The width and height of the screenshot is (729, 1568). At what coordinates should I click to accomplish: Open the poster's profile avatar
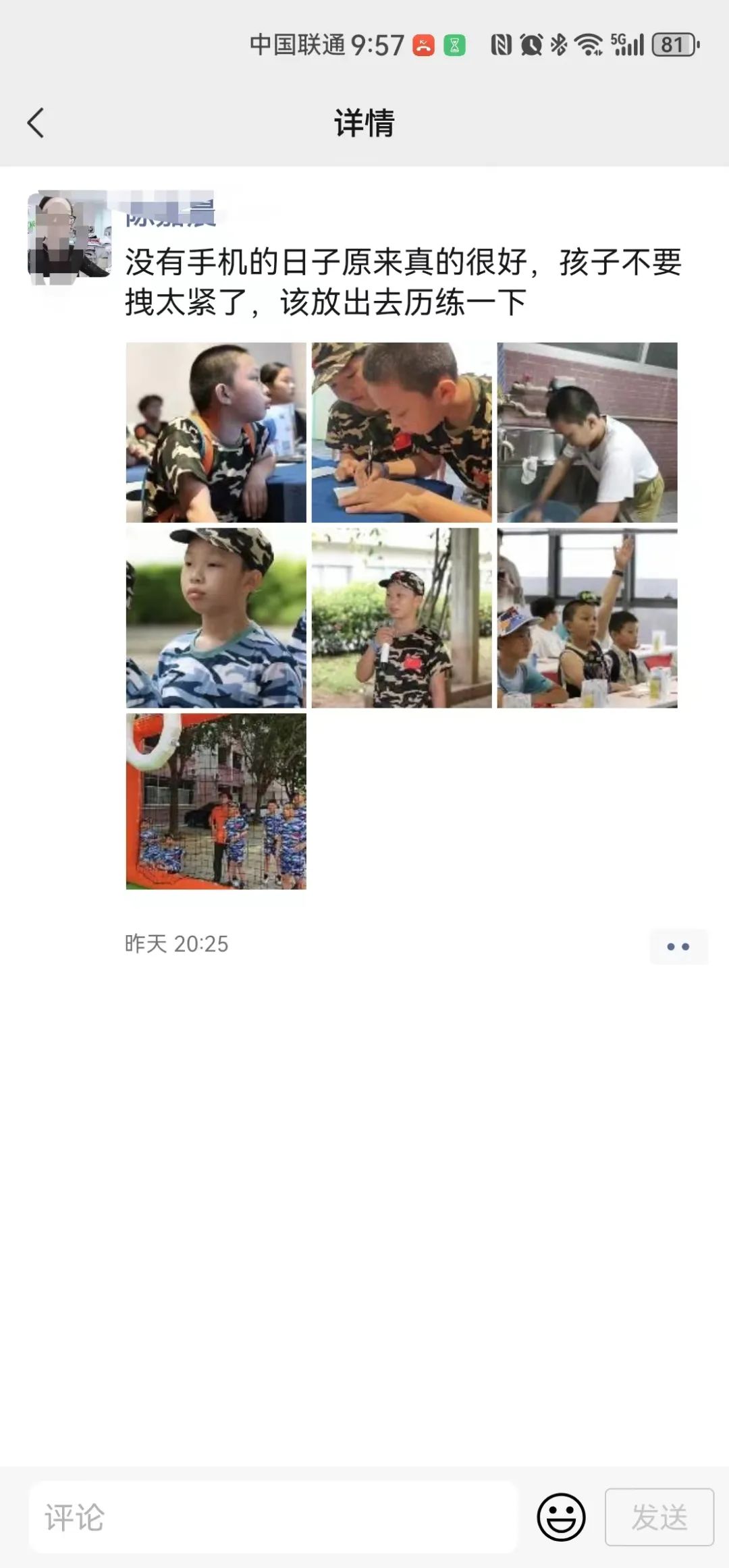[x=69, y=235]
